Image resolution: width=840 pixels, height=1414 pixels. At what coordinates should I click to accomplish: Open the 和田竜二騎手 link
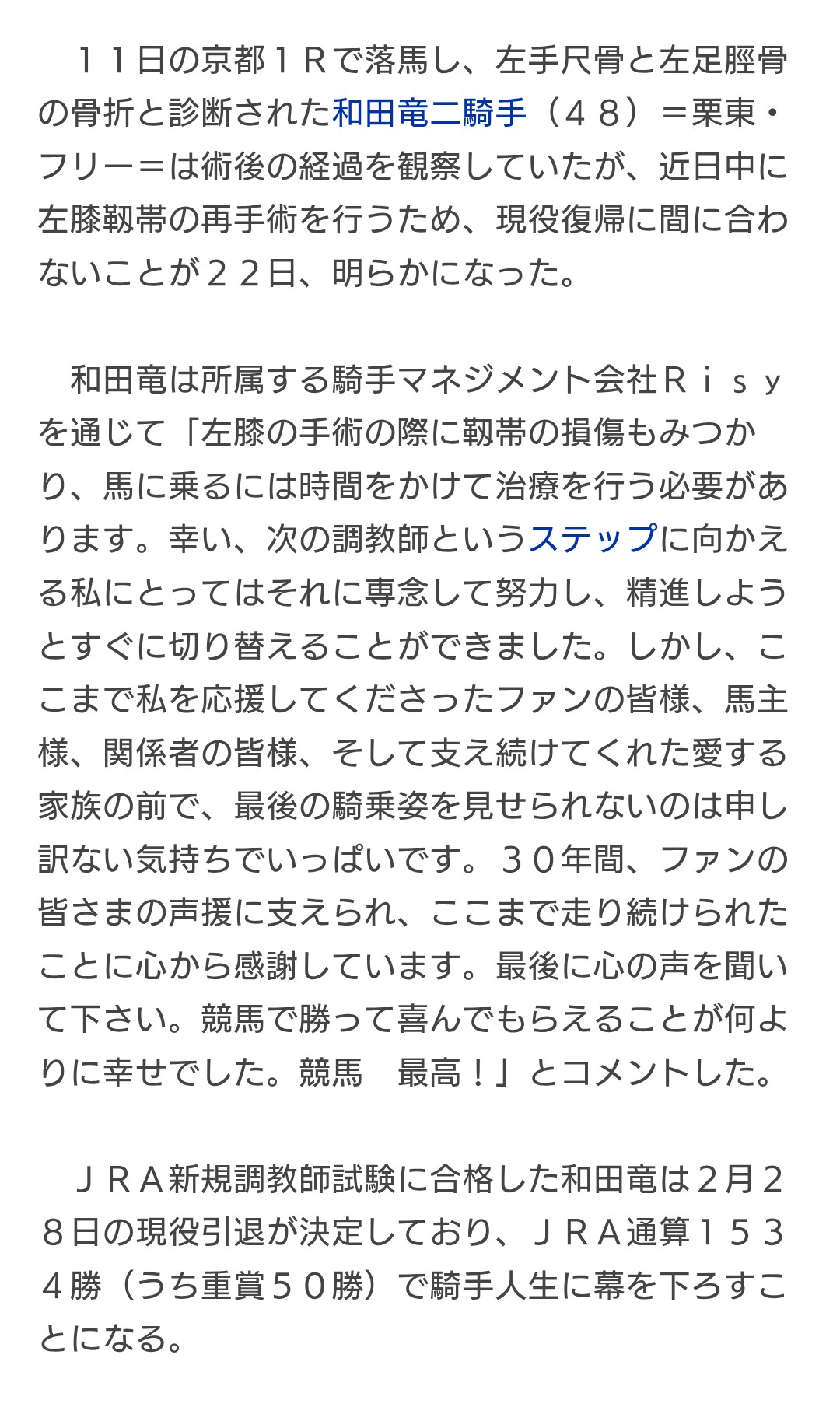click(x=429, y=114)
